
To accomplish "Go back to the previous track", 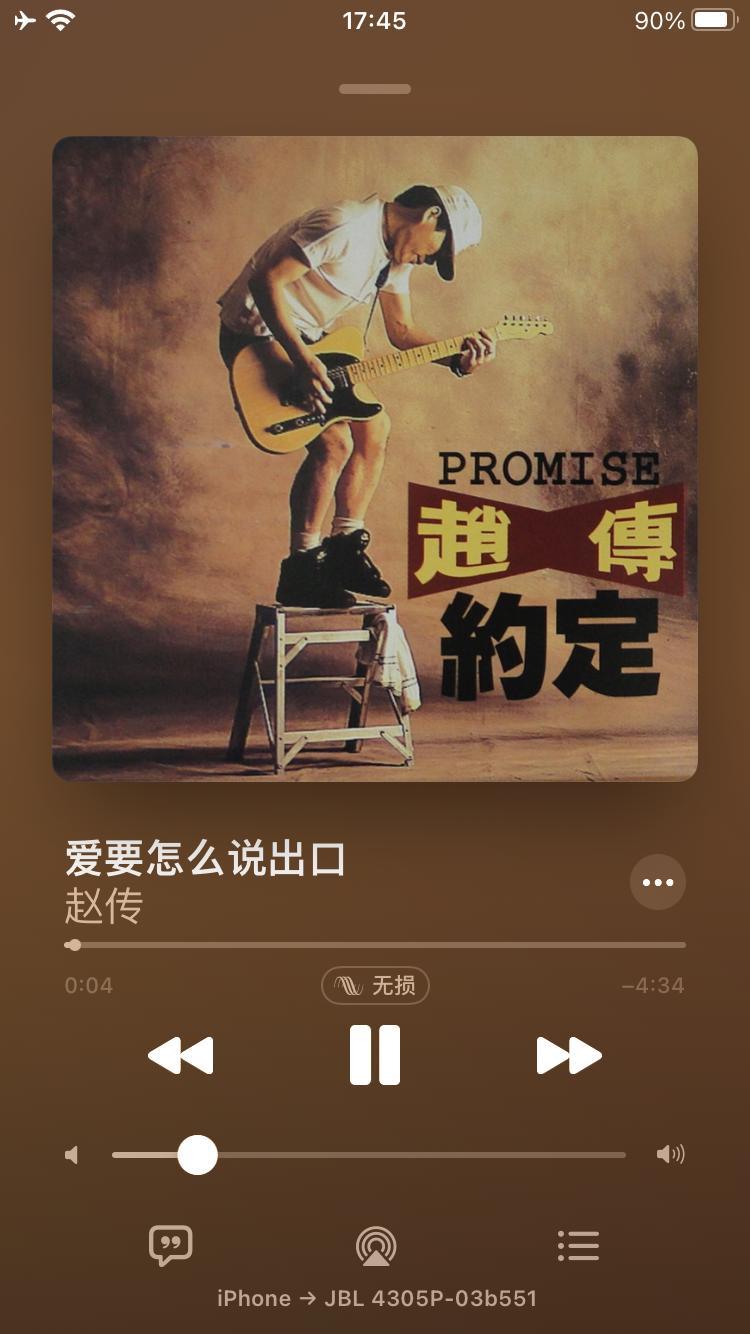I will click(x=181, y=1055).
